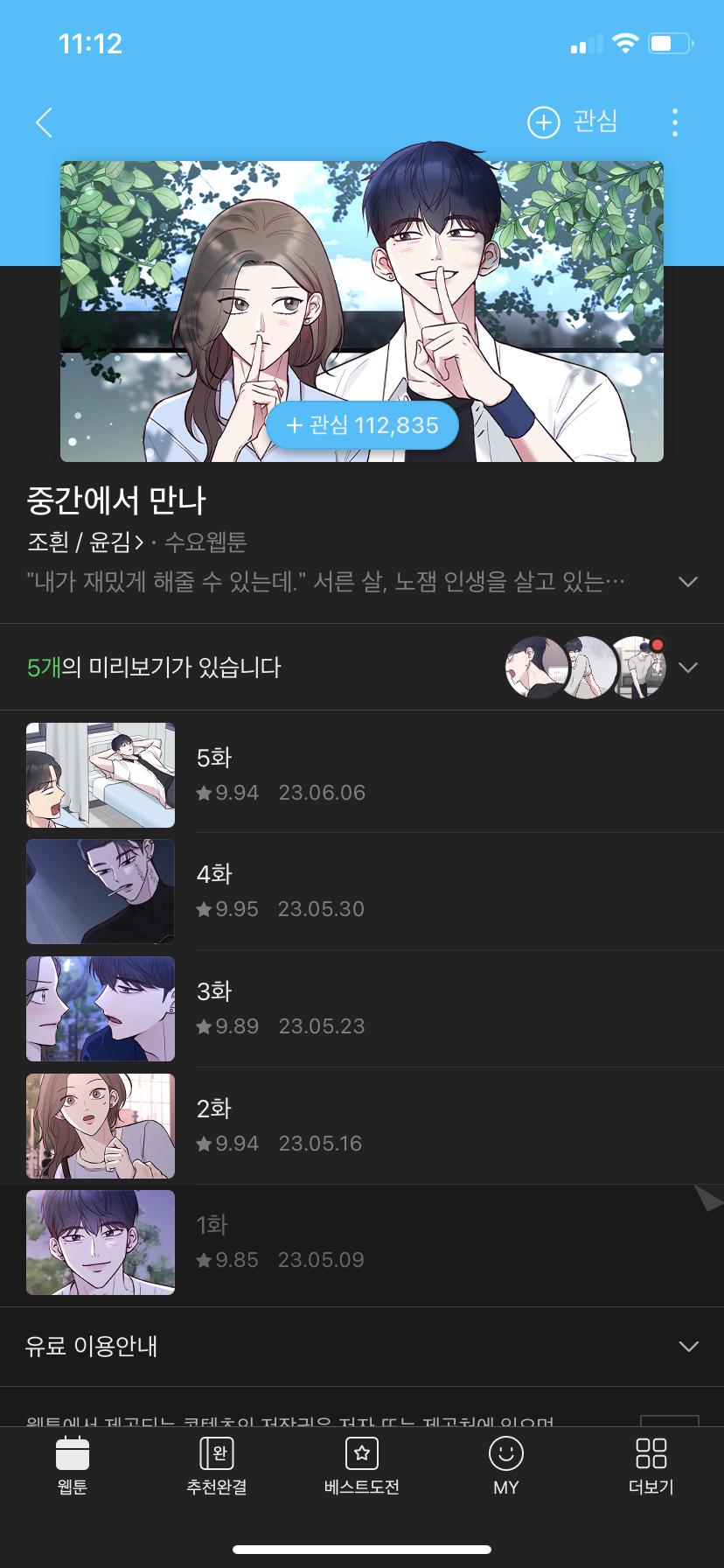This screenshot has width=724, height=1568.
Task: Open the three-dot overflow menu
Action: [674, 122]
